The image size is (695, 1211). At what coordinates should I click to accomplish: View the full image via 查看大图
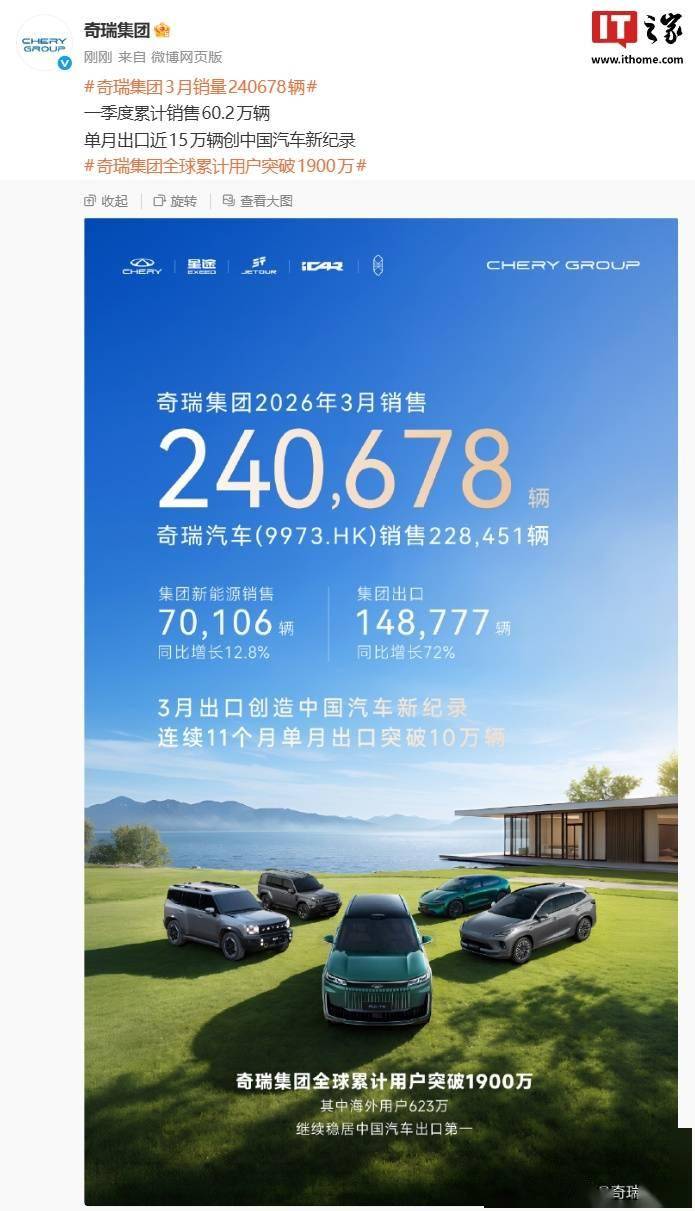(x=258, y=201)
